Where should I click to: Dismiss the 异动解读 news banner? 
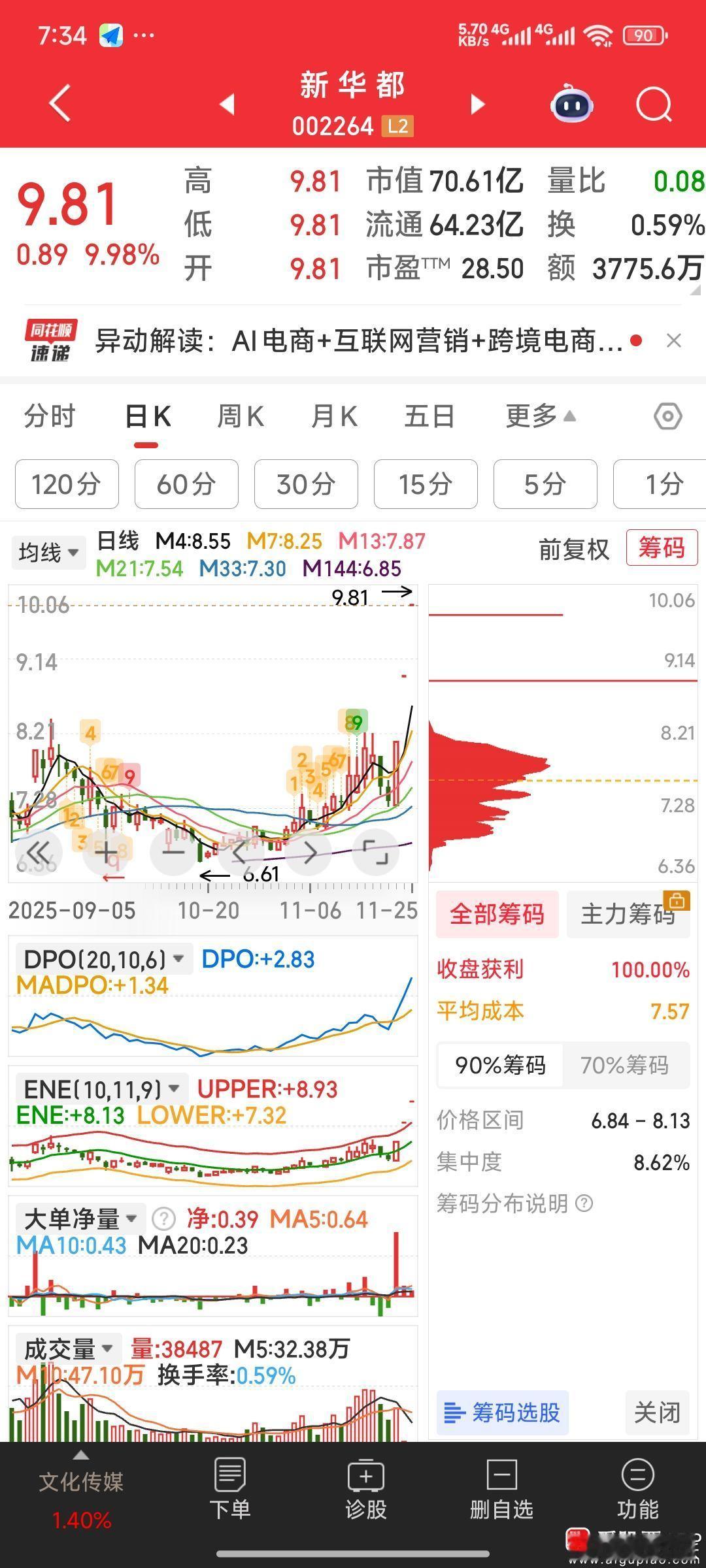pyautogui.click(x=673, y=340)
